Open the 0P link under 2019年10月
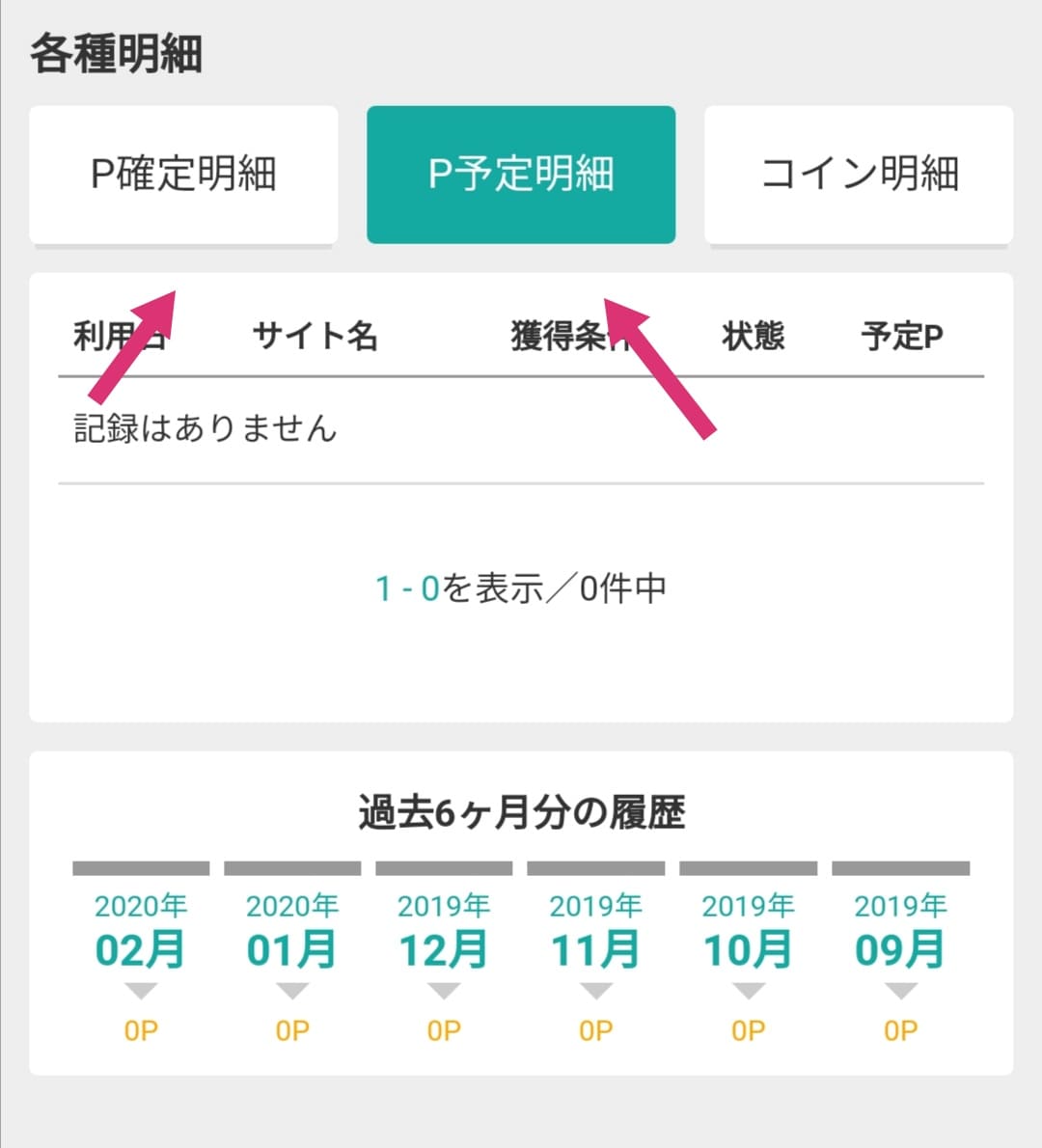 click(748, 1029)
